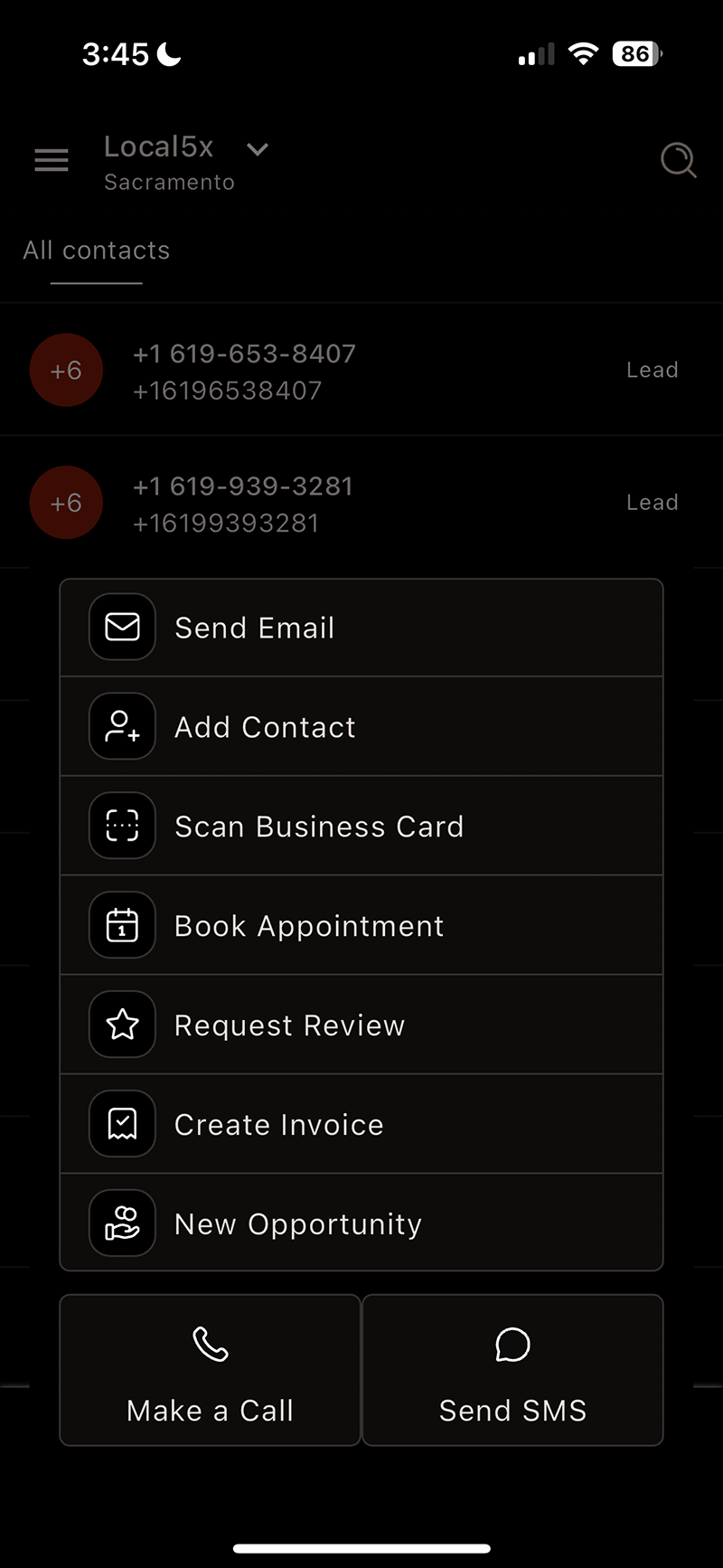Choose Add Contact
This screenshot has width=723, height=1568.
(361, 727)
